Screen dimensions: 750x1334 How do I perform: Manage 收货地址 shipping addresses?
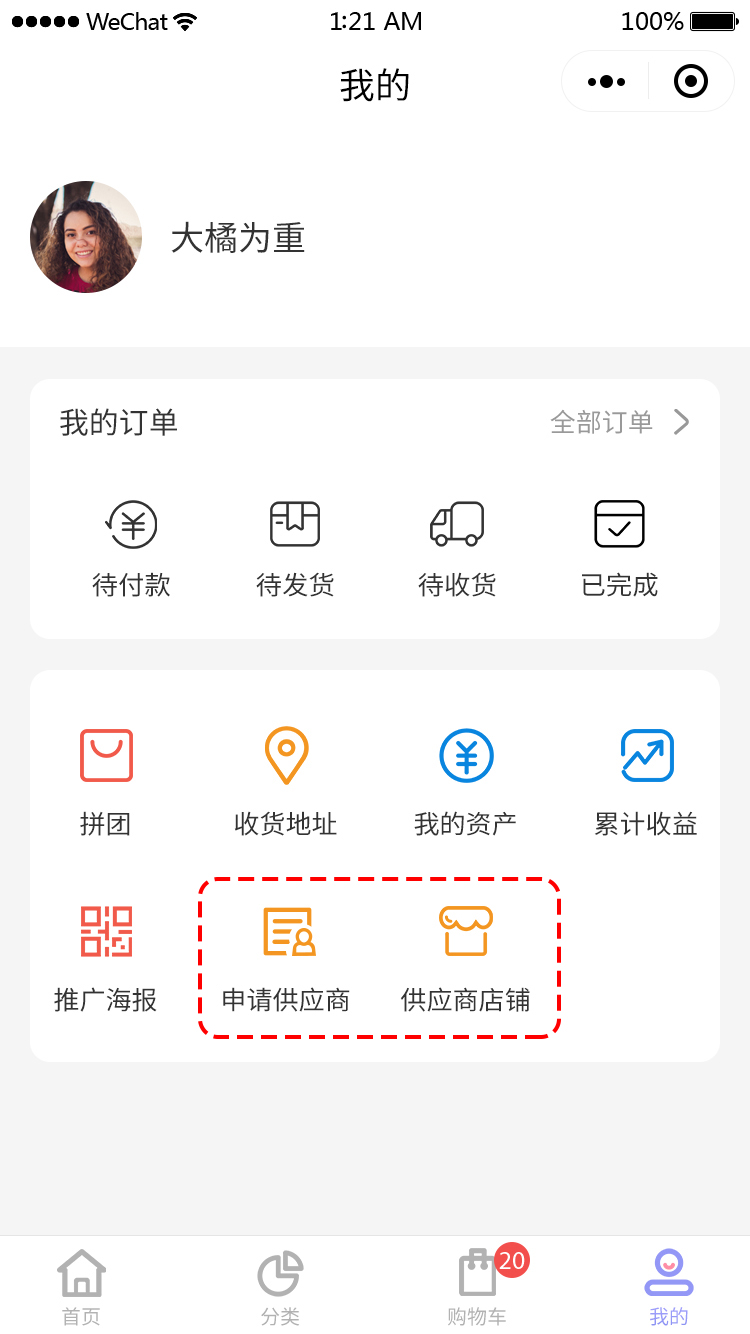click(x=286, y=780)
